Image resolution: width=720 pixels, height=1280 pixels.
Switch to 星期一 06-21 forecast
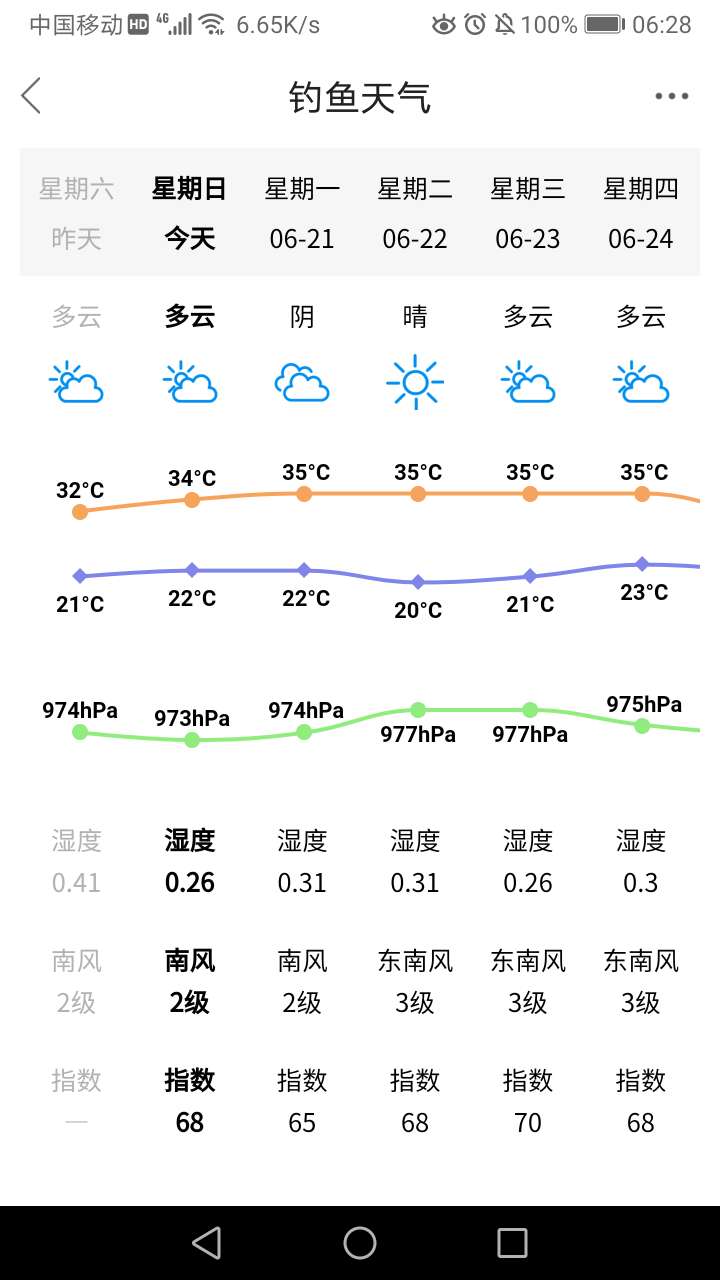tap(302, 212)
